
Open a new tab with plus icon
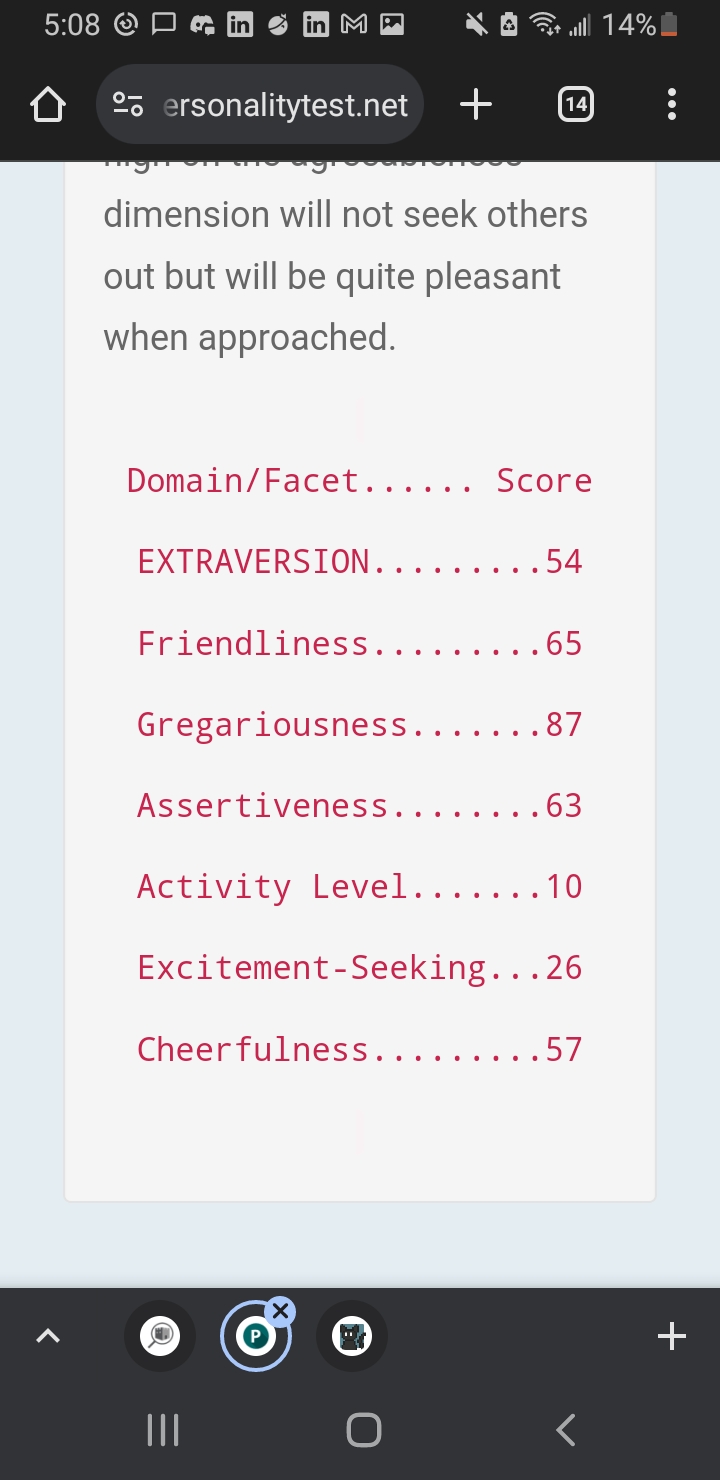[476, 104]
